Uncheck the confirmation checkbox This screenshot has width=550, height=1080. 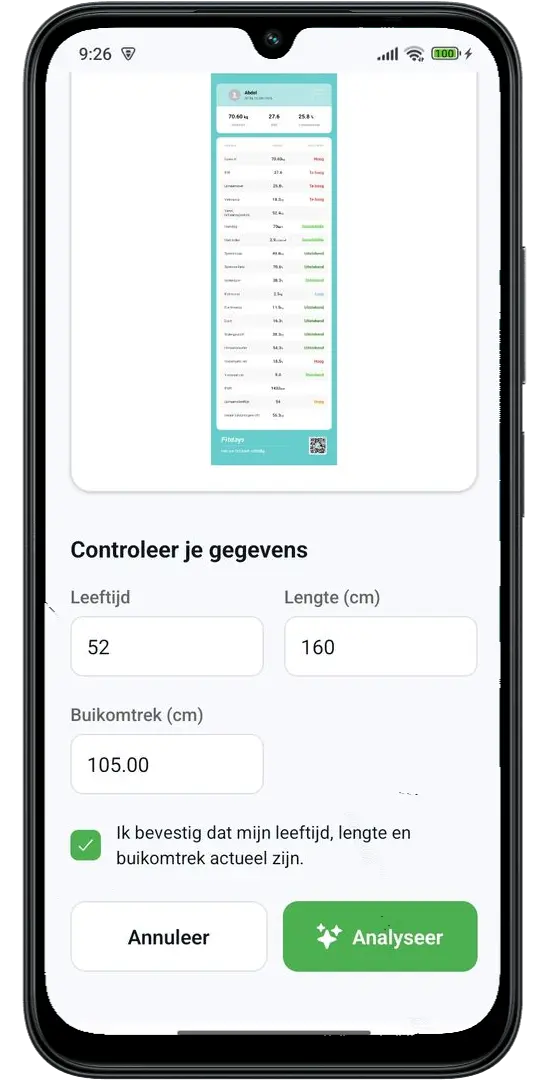(x=85, y=845)
